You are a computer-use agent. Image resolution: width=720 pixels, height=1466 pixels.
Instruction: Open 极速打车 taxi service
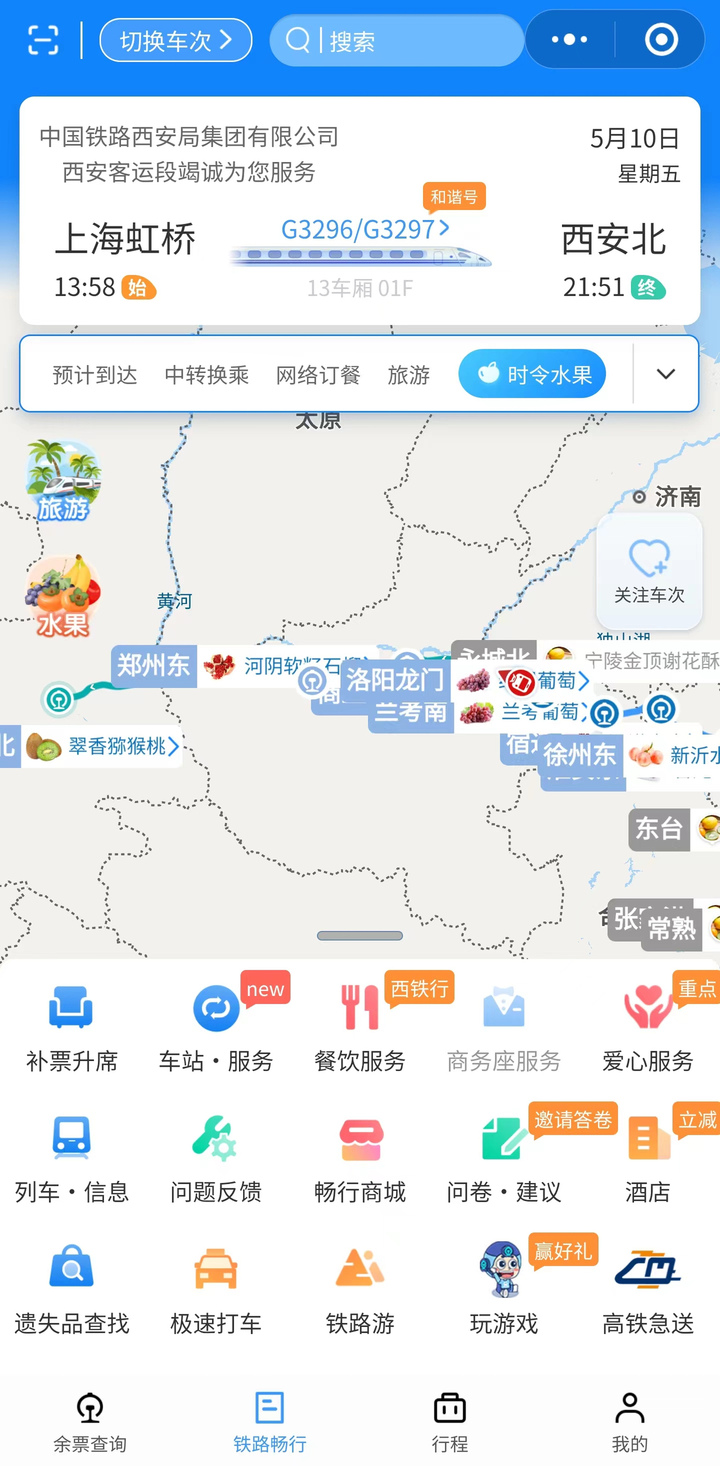[216, 1291]
